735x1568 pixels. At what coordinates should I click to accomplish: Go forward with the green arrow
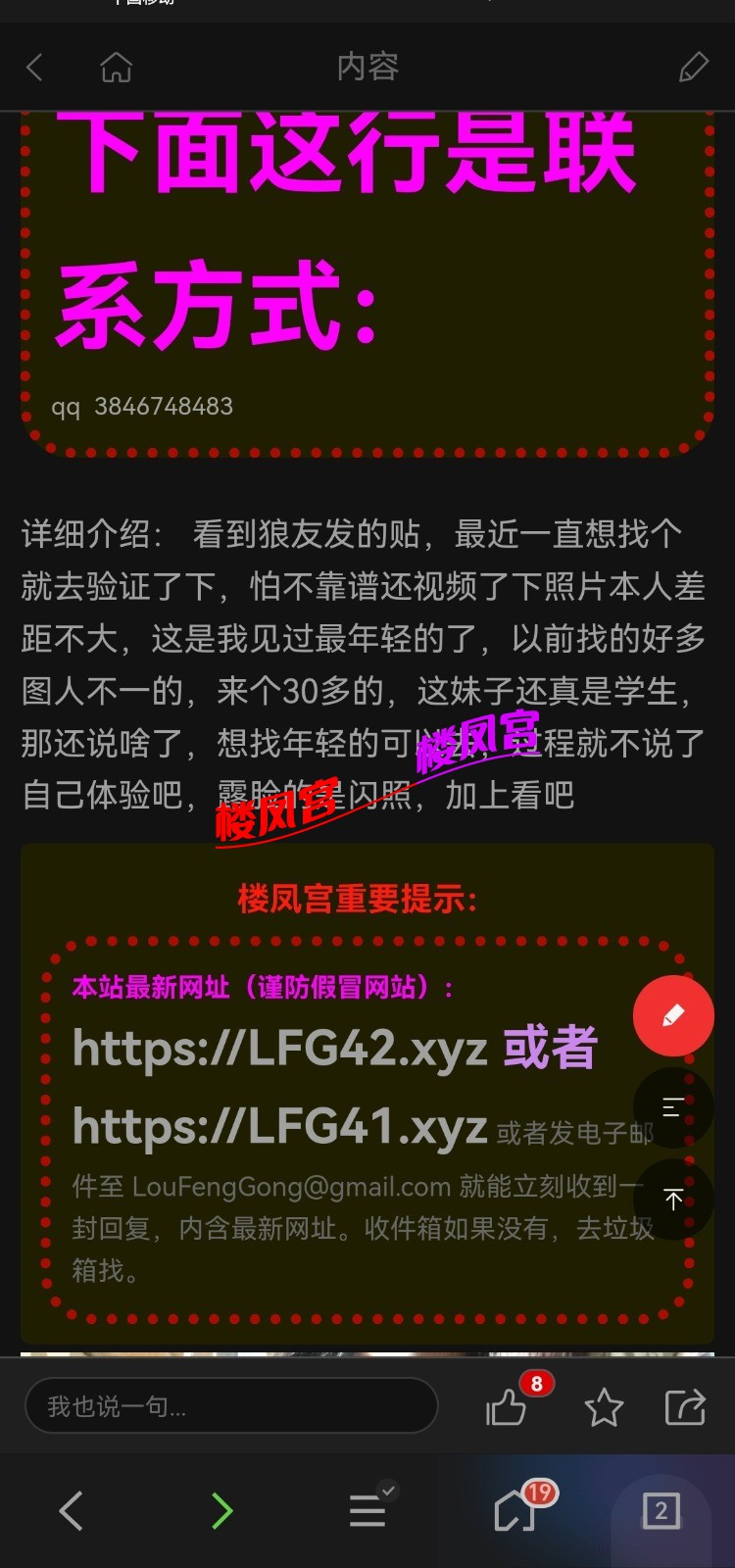click(222, 1510)
